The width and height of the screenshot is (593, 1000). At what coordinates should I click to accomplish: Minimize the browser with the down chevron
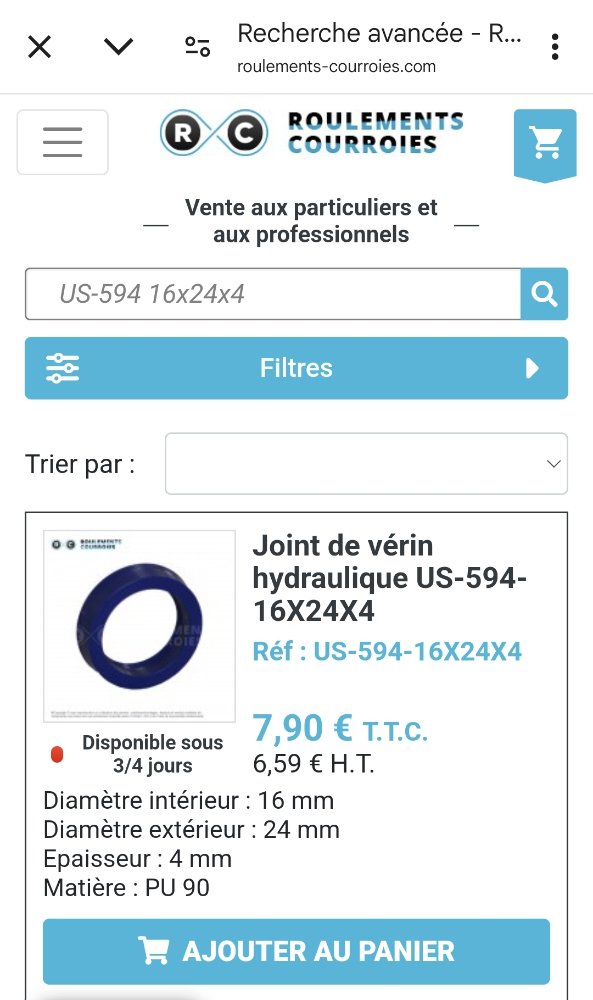click(119, 47)
